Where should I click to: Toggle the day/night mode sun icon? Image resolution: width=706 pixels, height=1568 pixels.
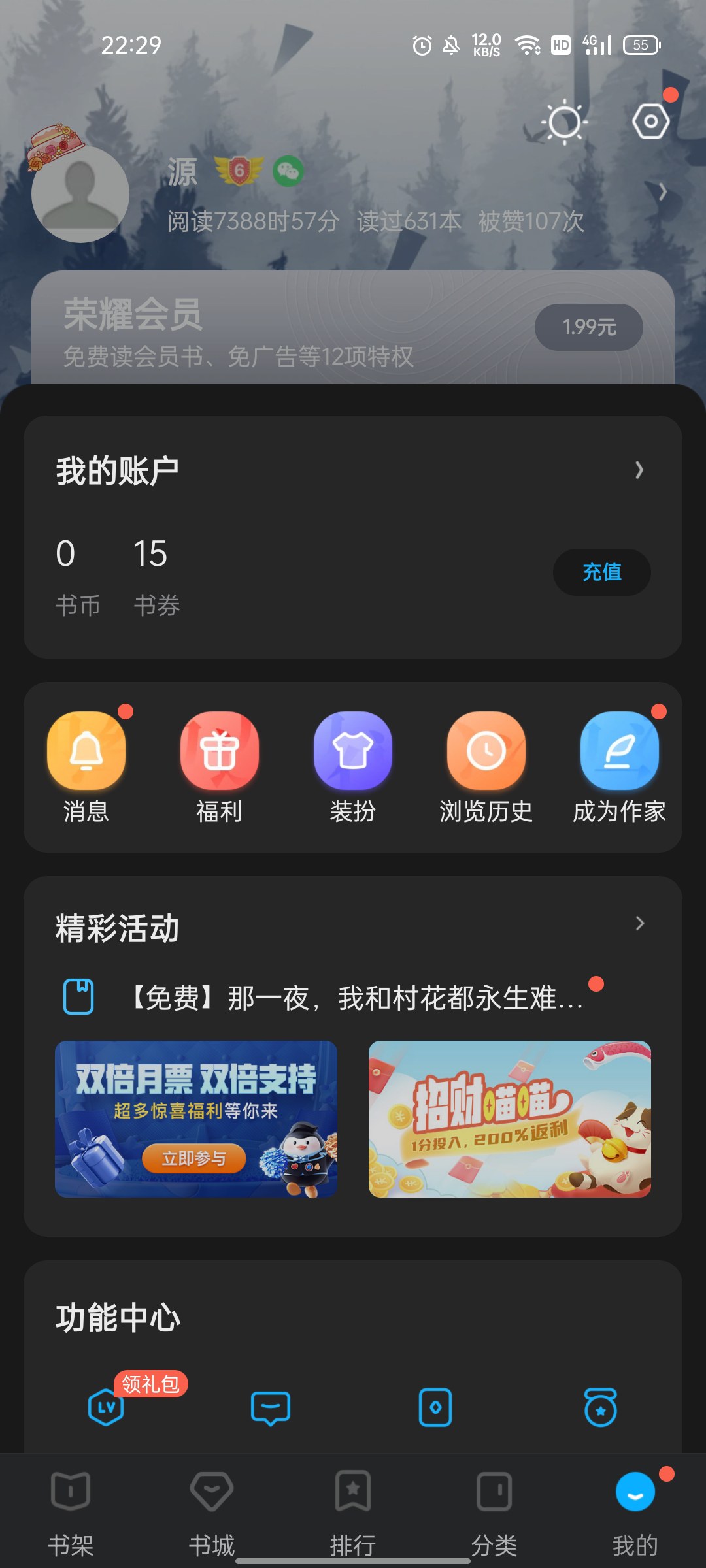564,122
